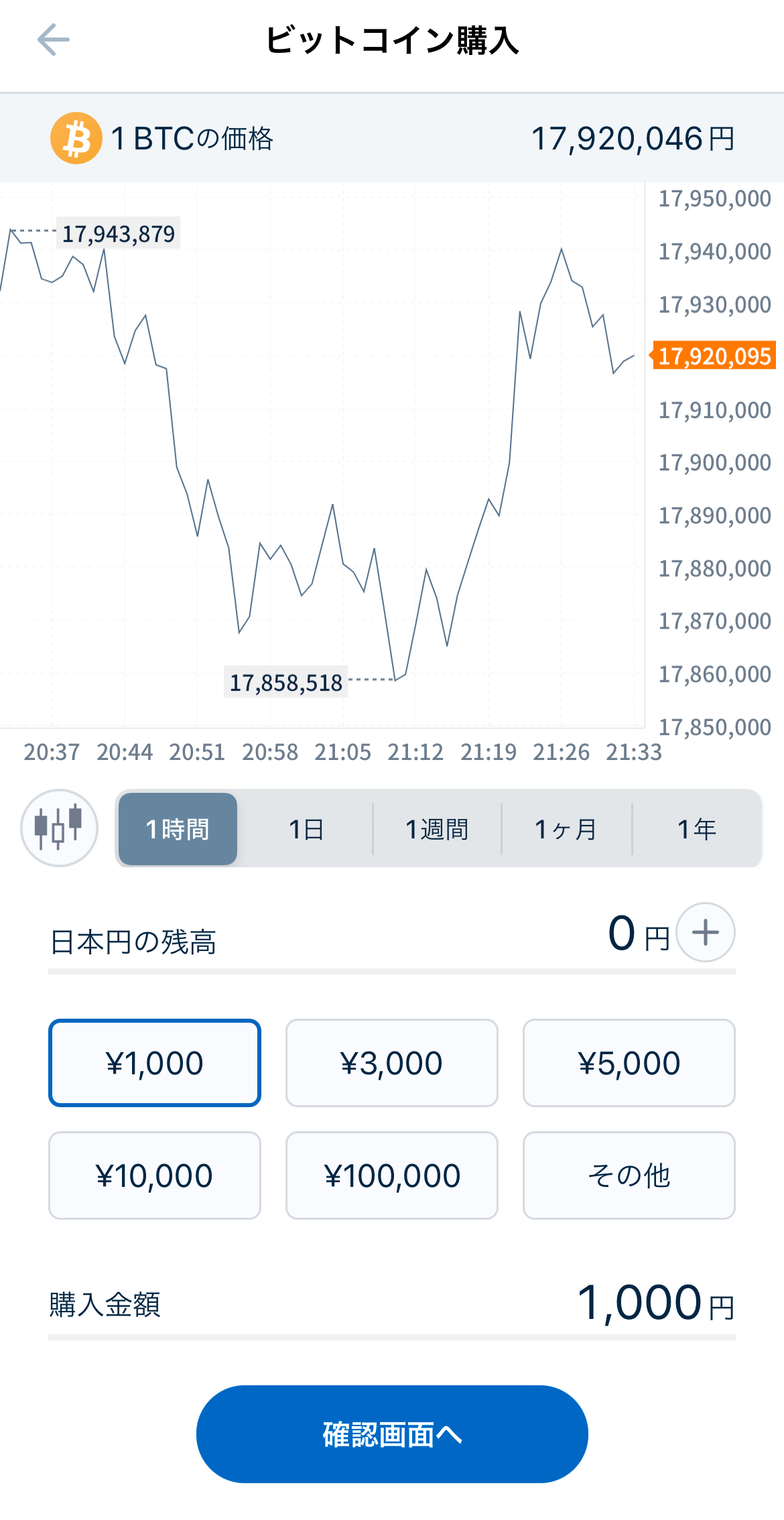Switch the chart to 1日
Image resolution: width=784 pixels, height=1520 pixels.
pos(306,829)
